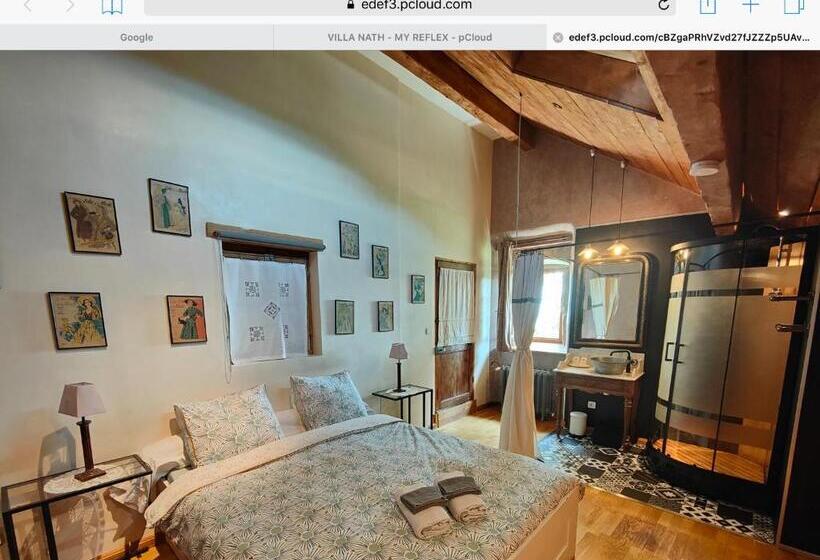Go back to the previous page

27,6
